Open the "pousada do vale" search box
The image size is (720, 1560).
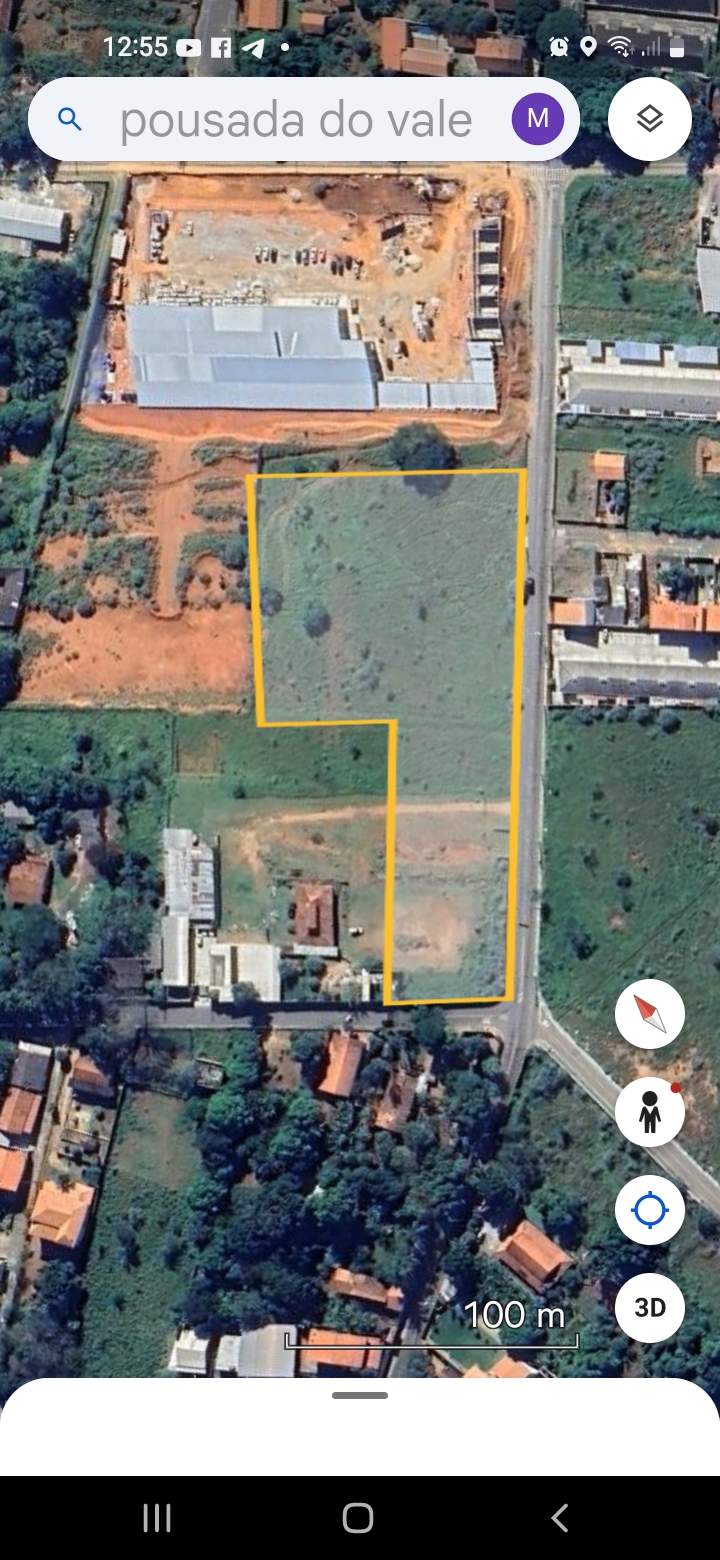pos(295,121)
